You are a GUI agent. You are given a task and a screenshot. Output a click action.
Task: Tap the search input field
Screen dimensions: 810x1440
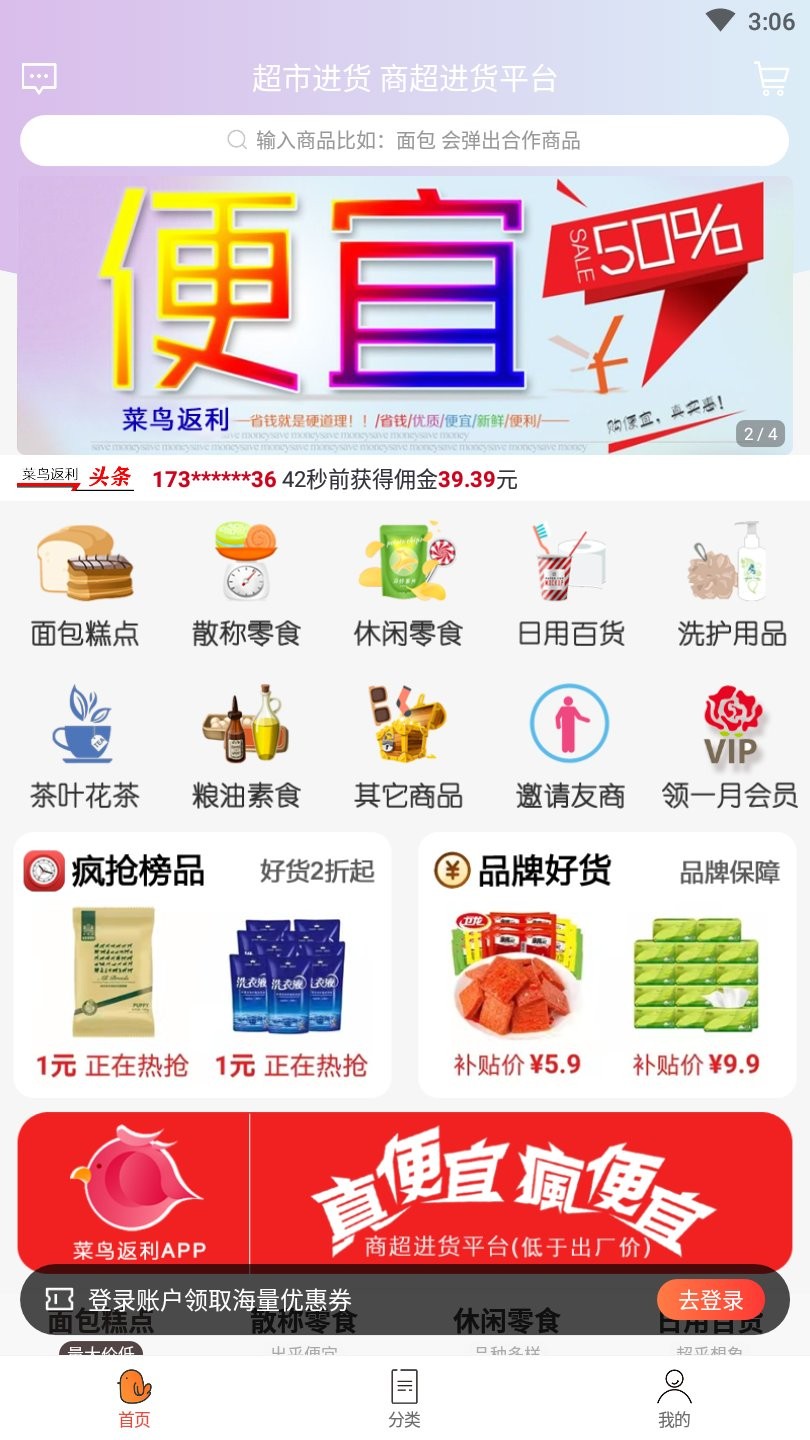click(405, 140)
